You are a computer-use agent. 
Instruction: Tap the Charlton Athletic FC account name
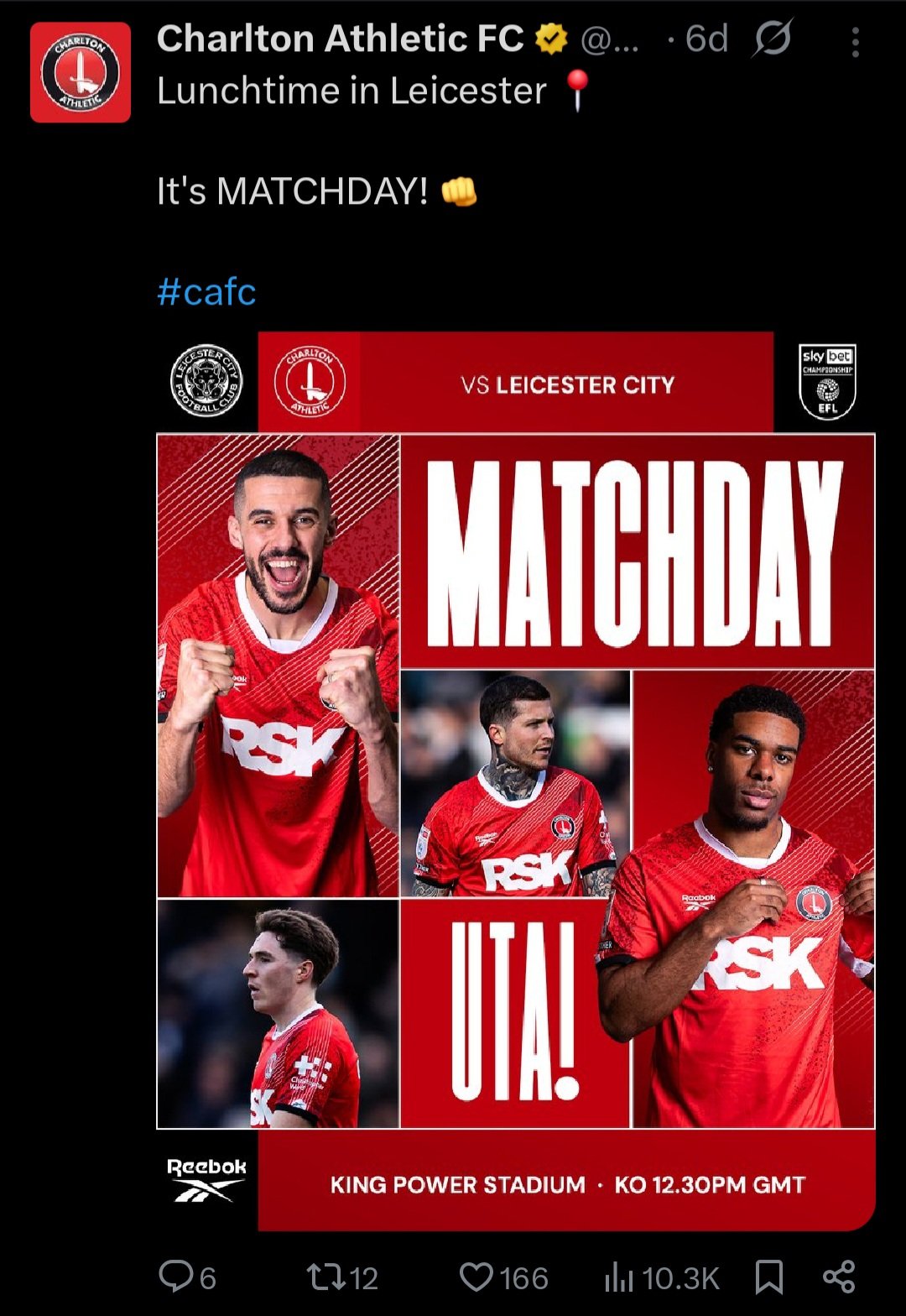[340, 39]
